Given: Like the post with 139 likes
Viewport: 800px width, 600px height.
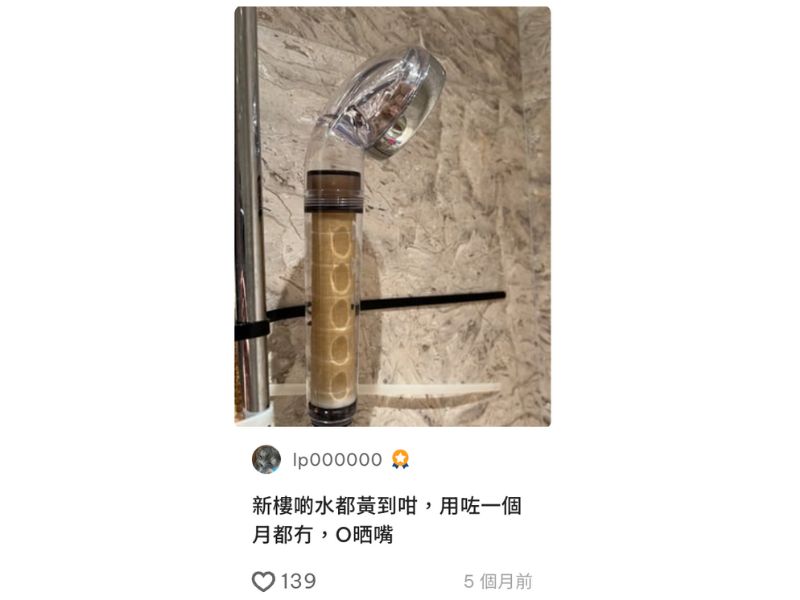Looking at the screenshot, I should pos(263,581).
